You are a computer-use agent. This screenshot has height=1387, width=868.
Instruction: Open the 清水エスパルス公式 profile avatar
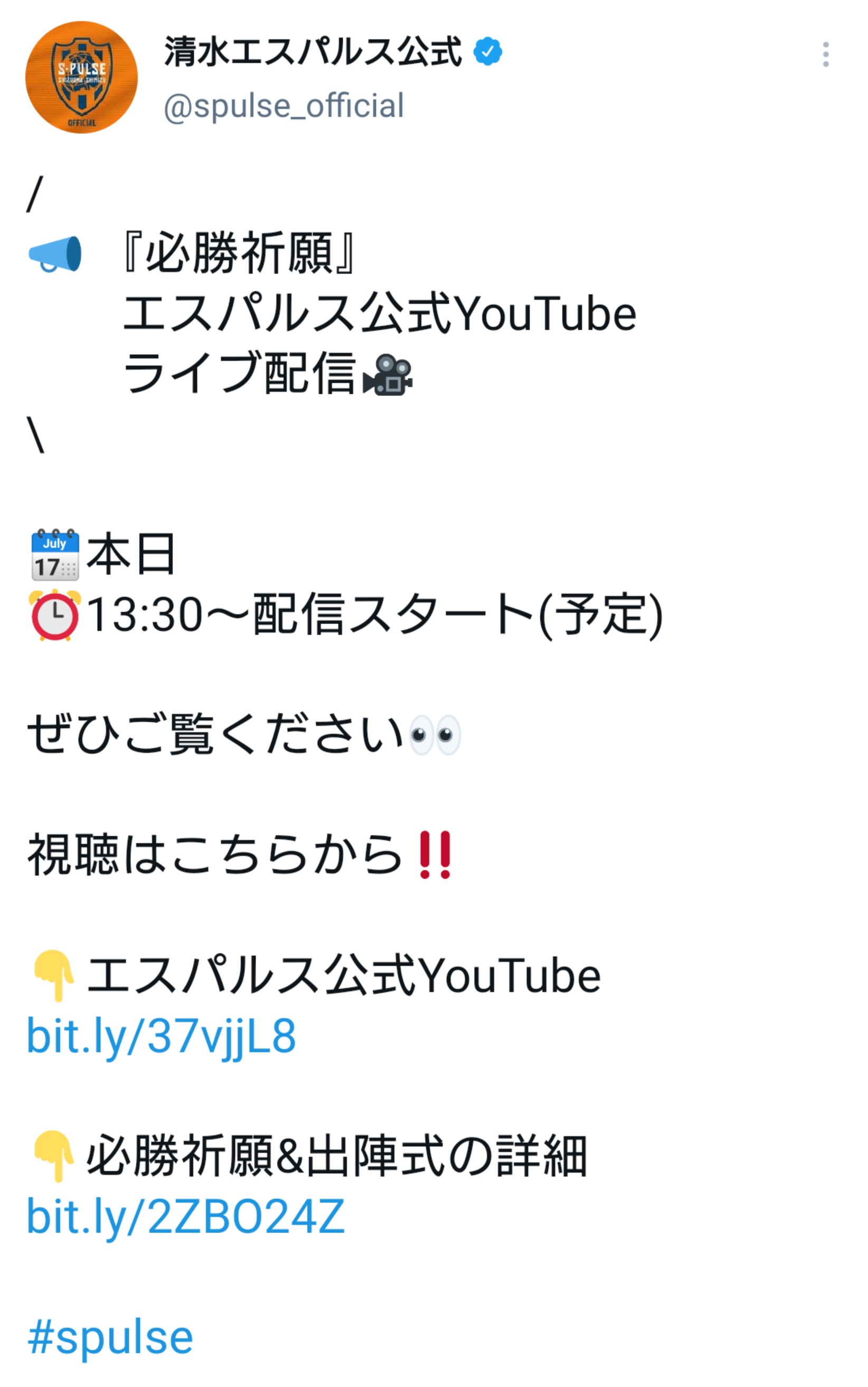click(81, 78)
